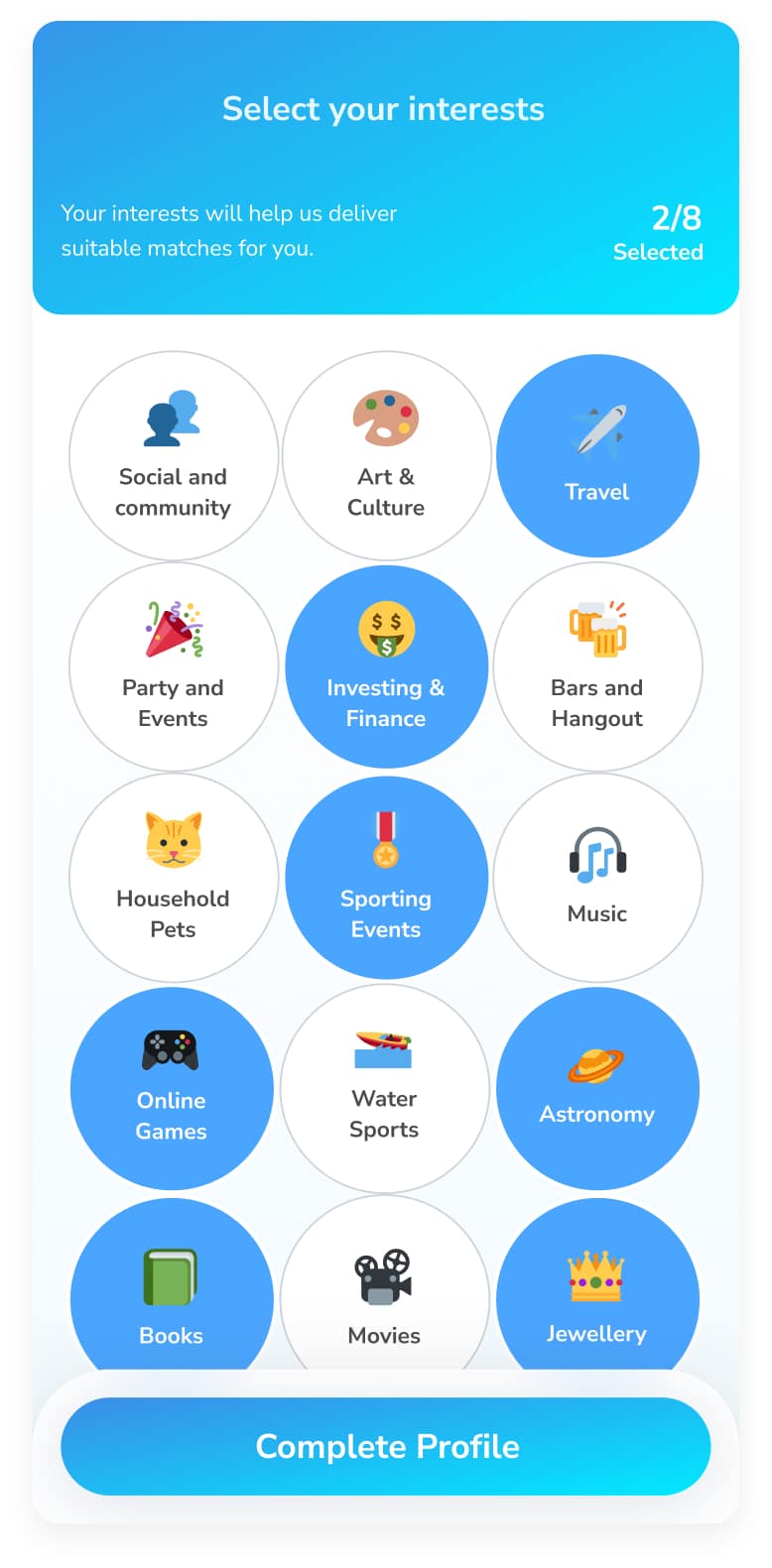This screenshot has width=772, height=1568.
Task: Select the Social and community interest
Action: pyautogui.click(x=173, y=455)
